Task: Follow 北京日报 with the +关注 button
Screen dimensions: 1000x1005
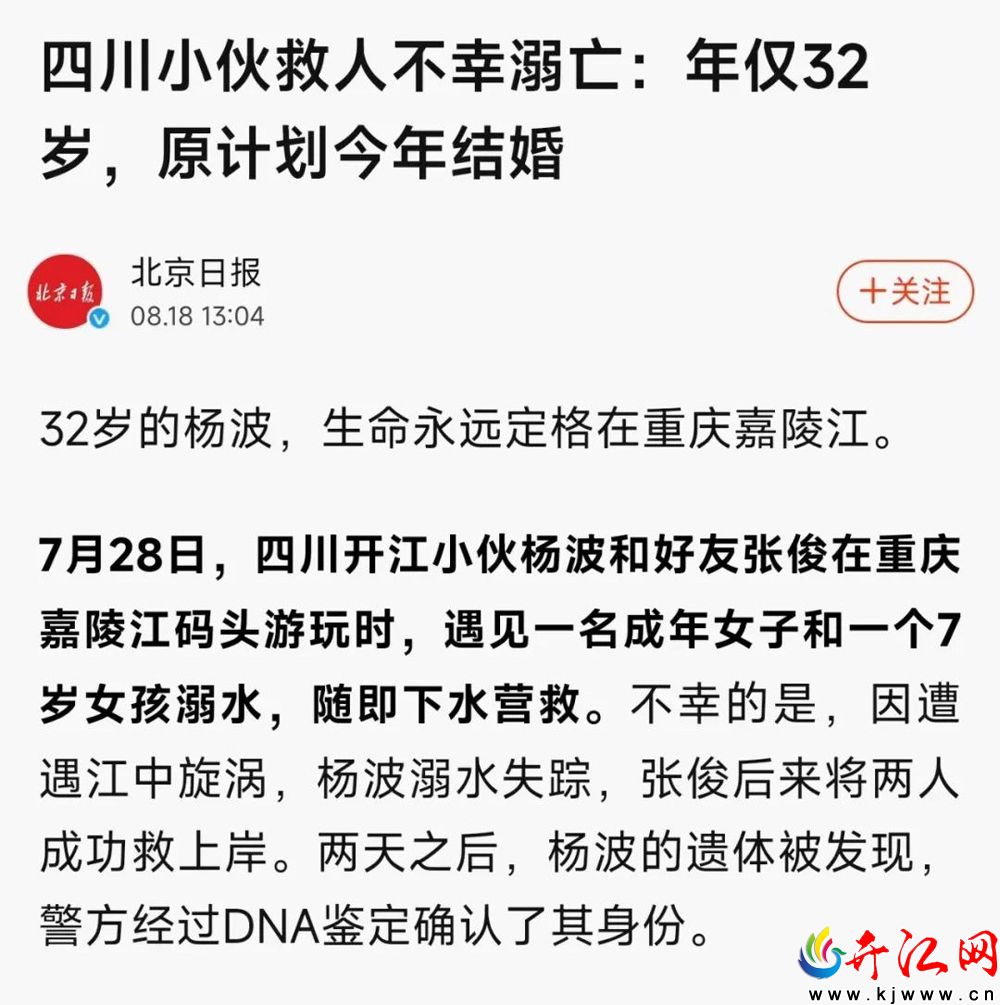Action: tap(904, 291)
